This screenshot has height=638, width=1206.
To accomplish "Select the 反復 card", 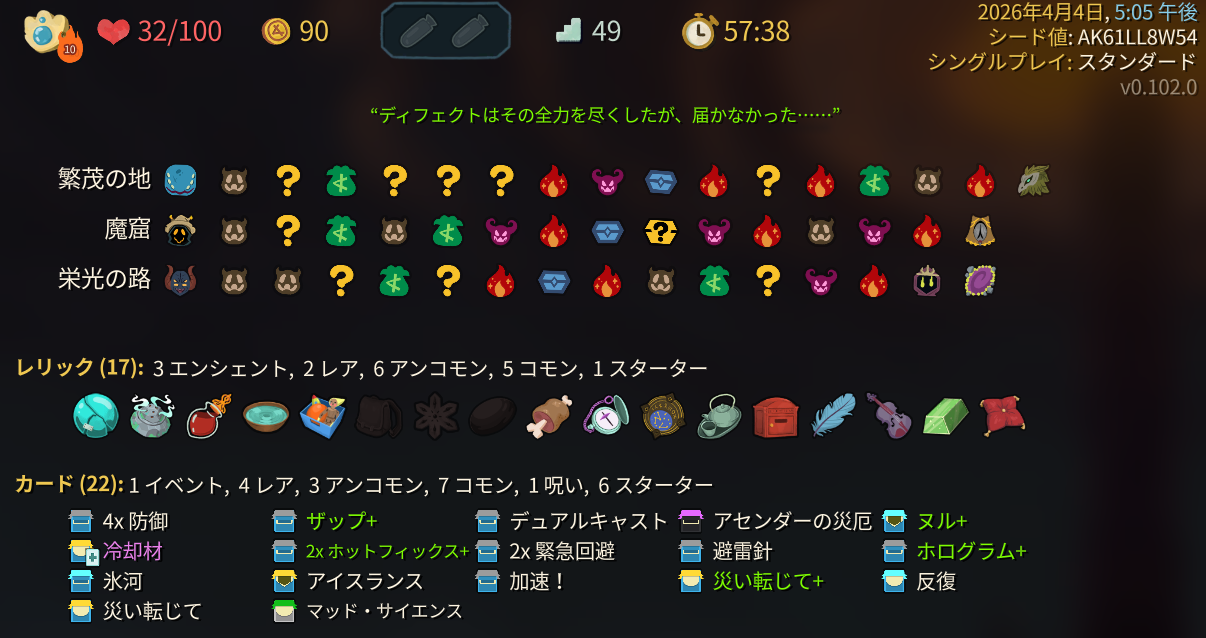I will click(936, 581).
